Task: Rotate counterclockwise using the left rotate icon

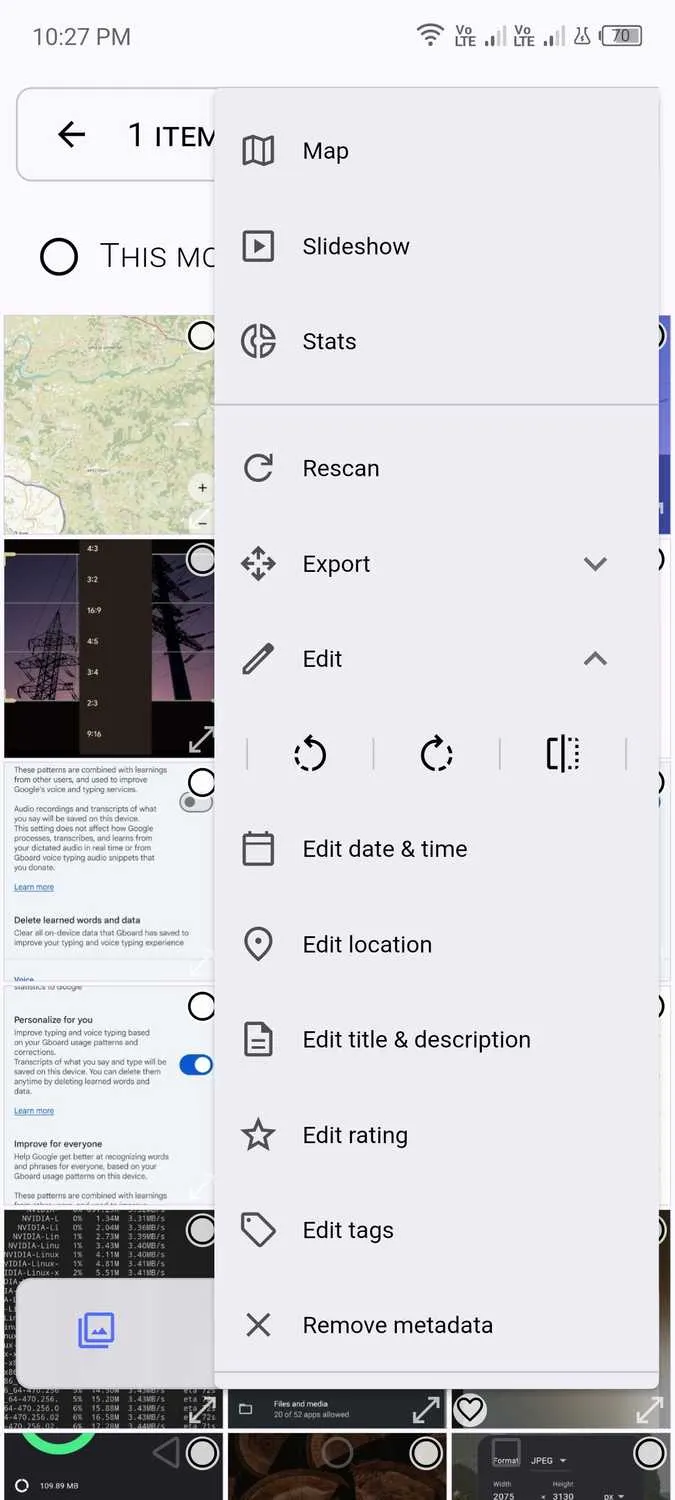Action: pos(310,754)
